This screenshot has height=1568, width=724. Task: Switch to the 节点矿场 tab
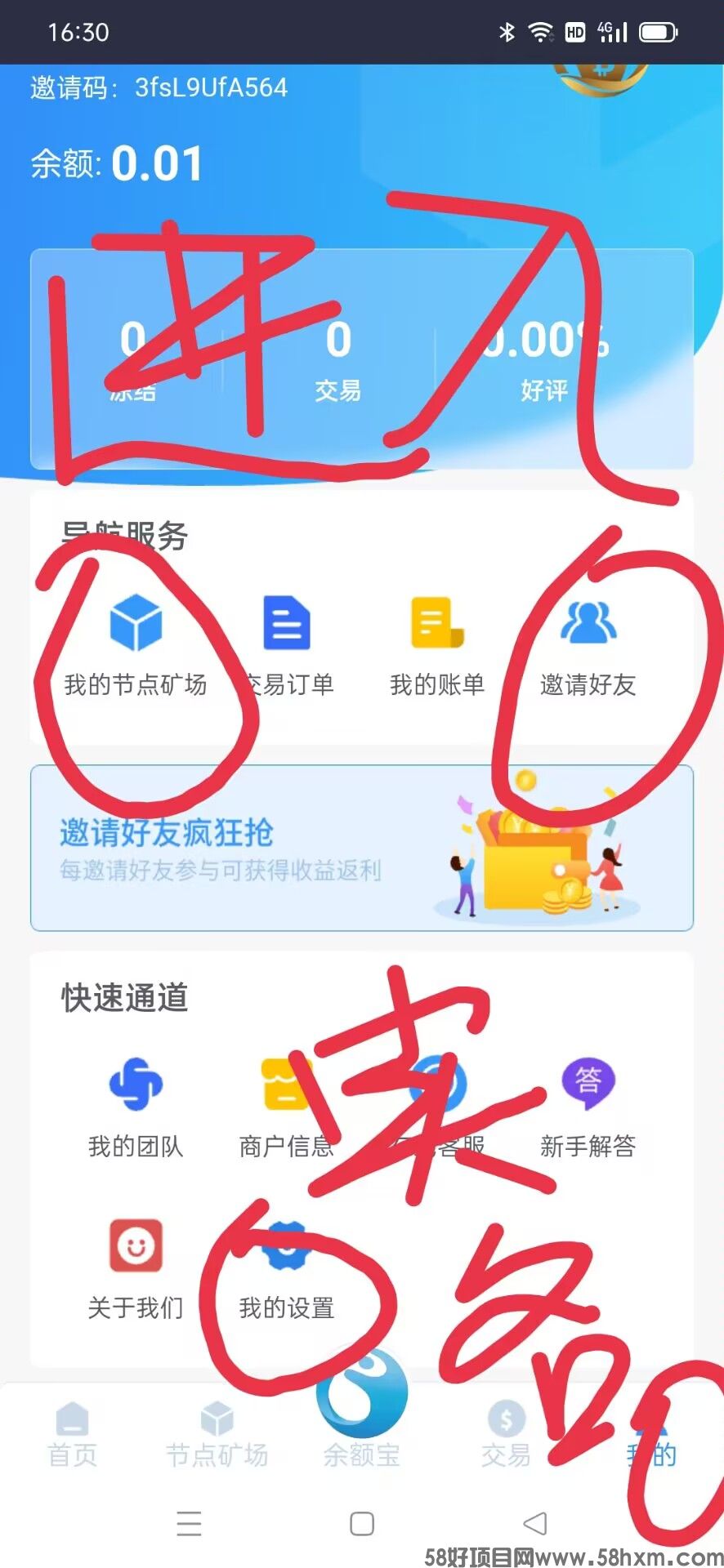click(x=217, y=1435)
